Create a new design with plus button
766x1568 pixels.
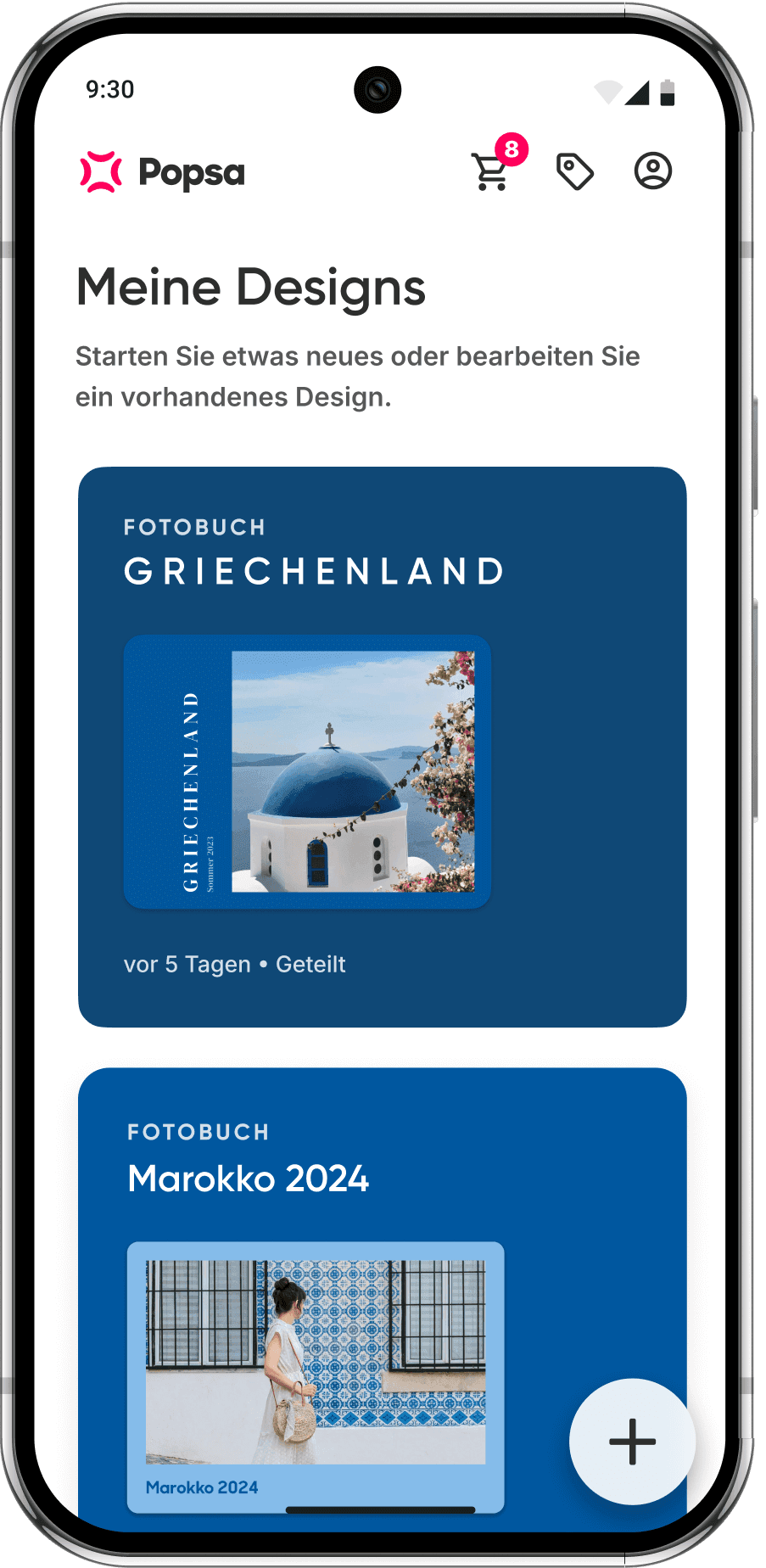point(632,1441)
